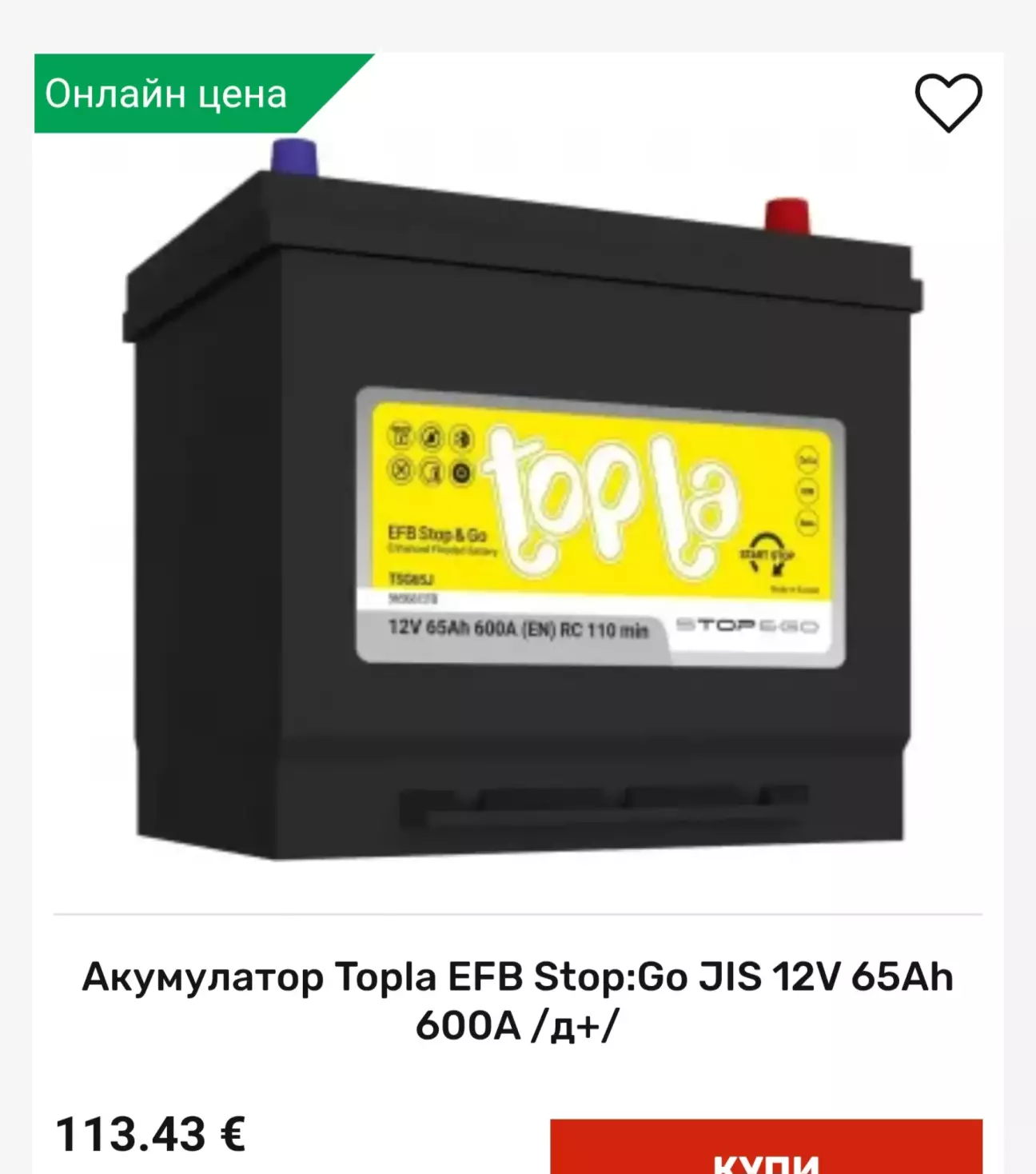Add the Topla battery to favorites
Viewport: 1036px width, 1174px height.
(947, 102)
